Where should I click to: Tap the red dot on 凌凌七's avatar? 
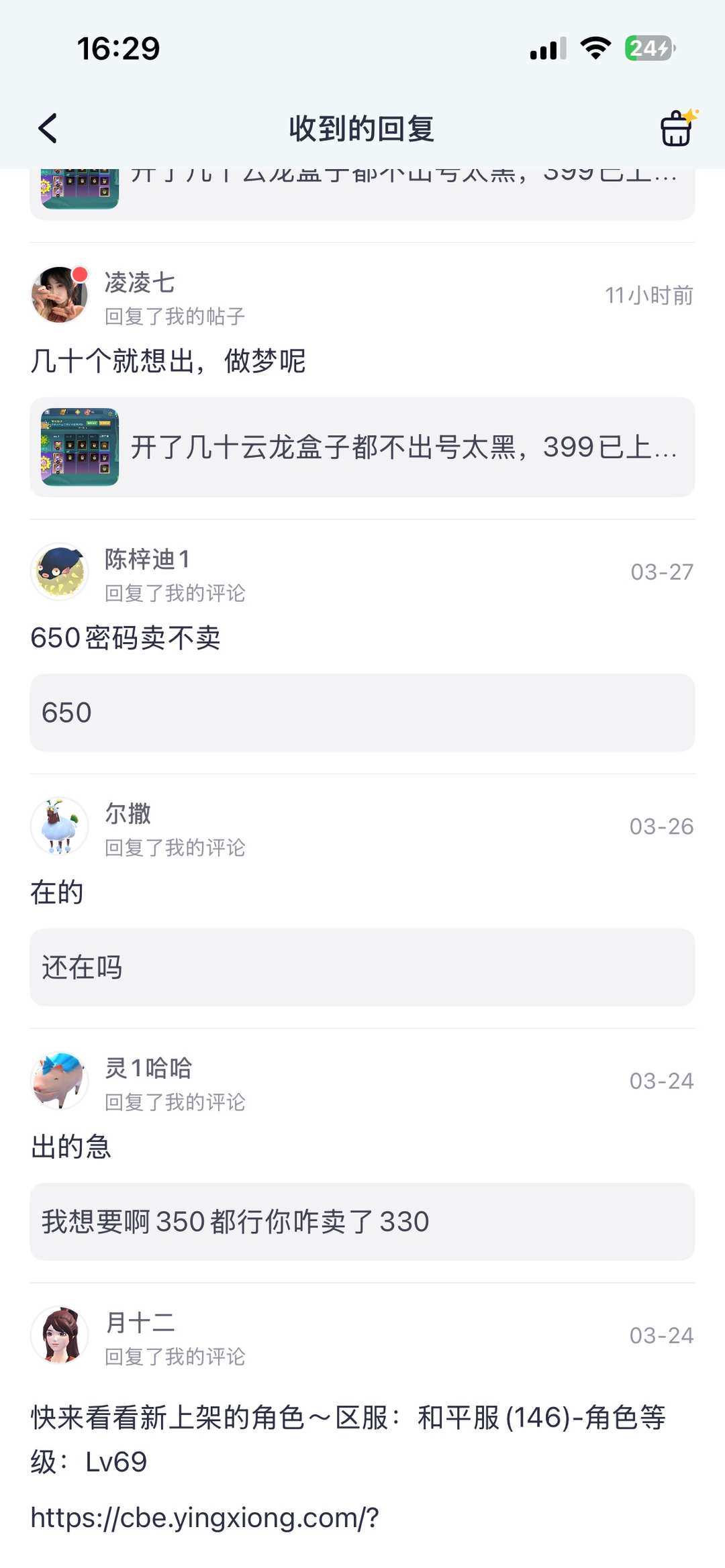coord(81,274)
